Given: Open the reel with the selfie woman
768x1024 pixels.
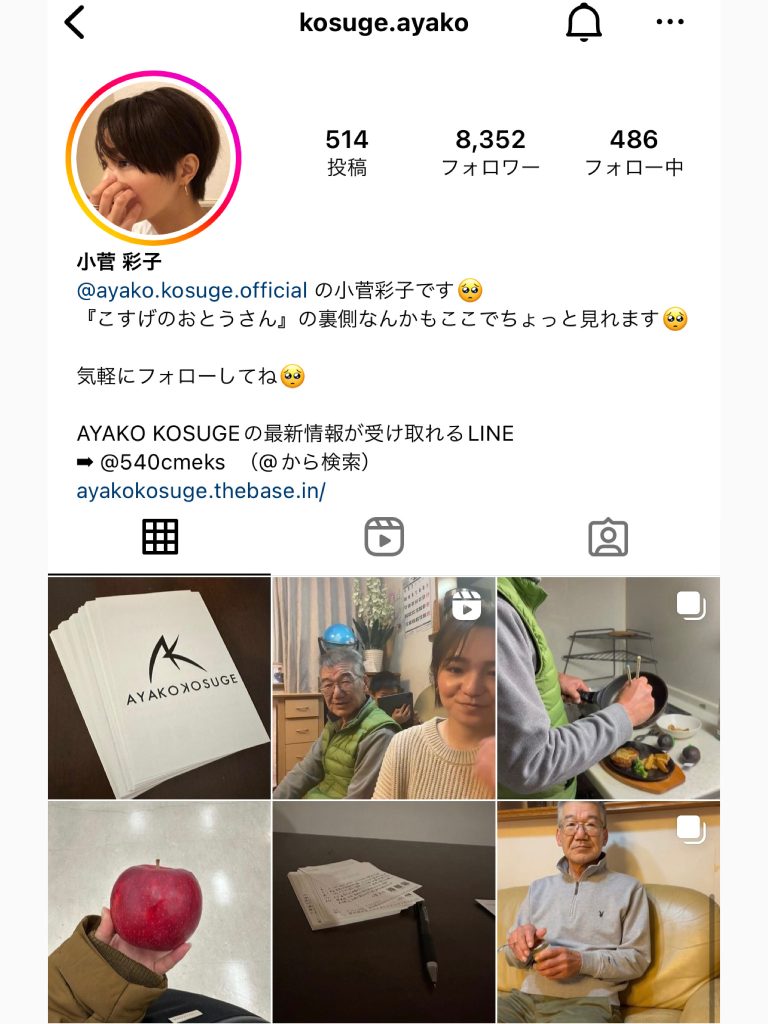Looking at the screenshot, I should click(384, 688).
